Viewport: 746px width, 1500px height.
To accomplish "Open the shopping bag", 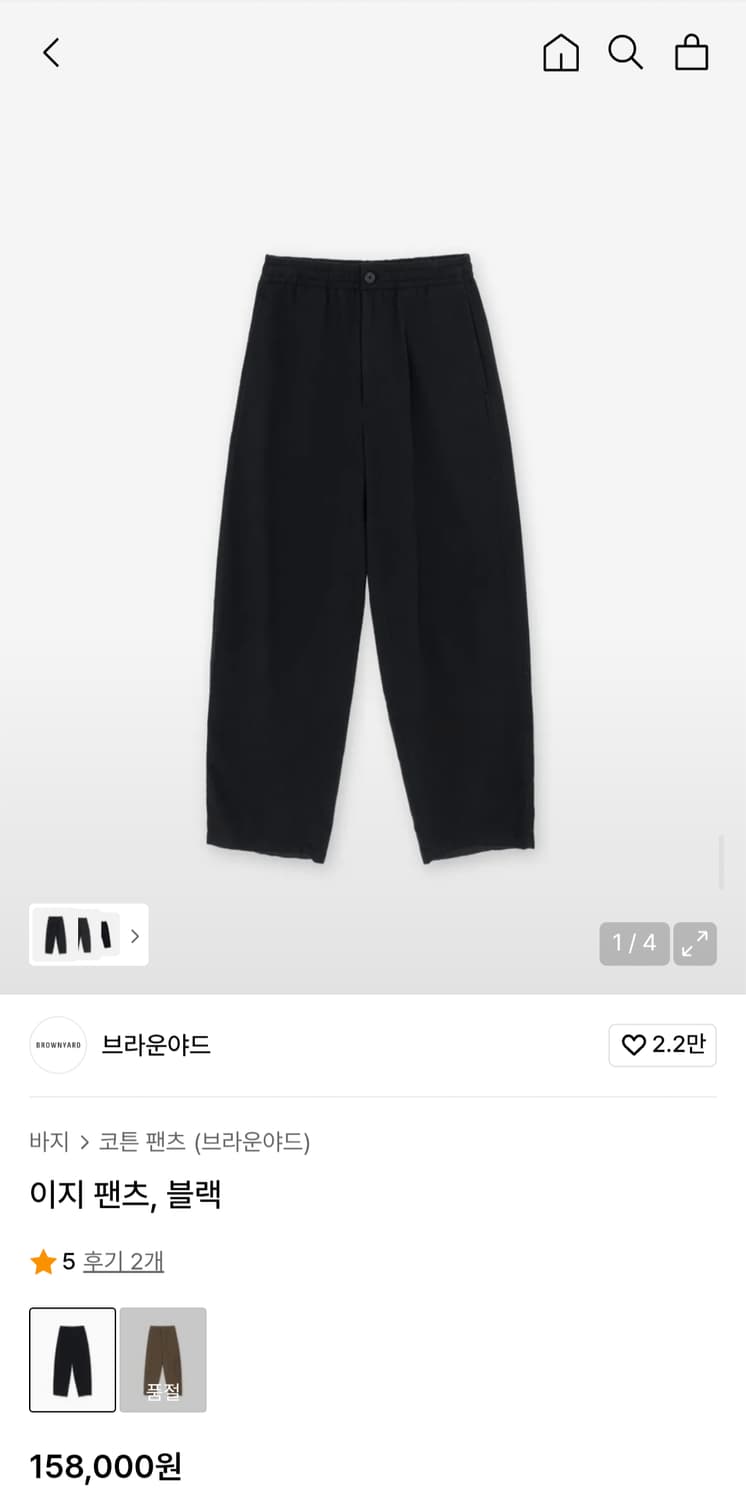I will (x=691, y=53).
